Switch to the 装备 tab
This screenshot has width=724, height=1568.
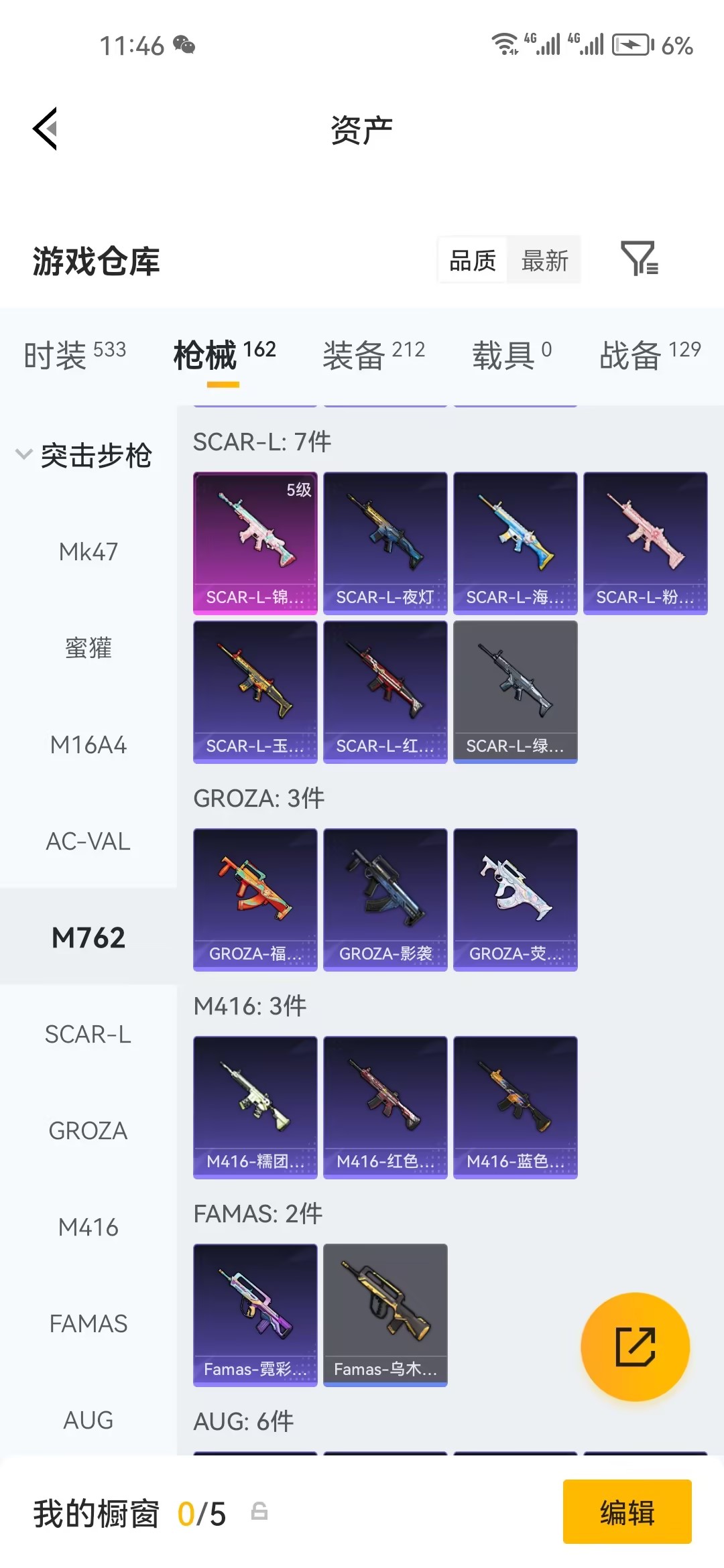click(x=373, y=354)
